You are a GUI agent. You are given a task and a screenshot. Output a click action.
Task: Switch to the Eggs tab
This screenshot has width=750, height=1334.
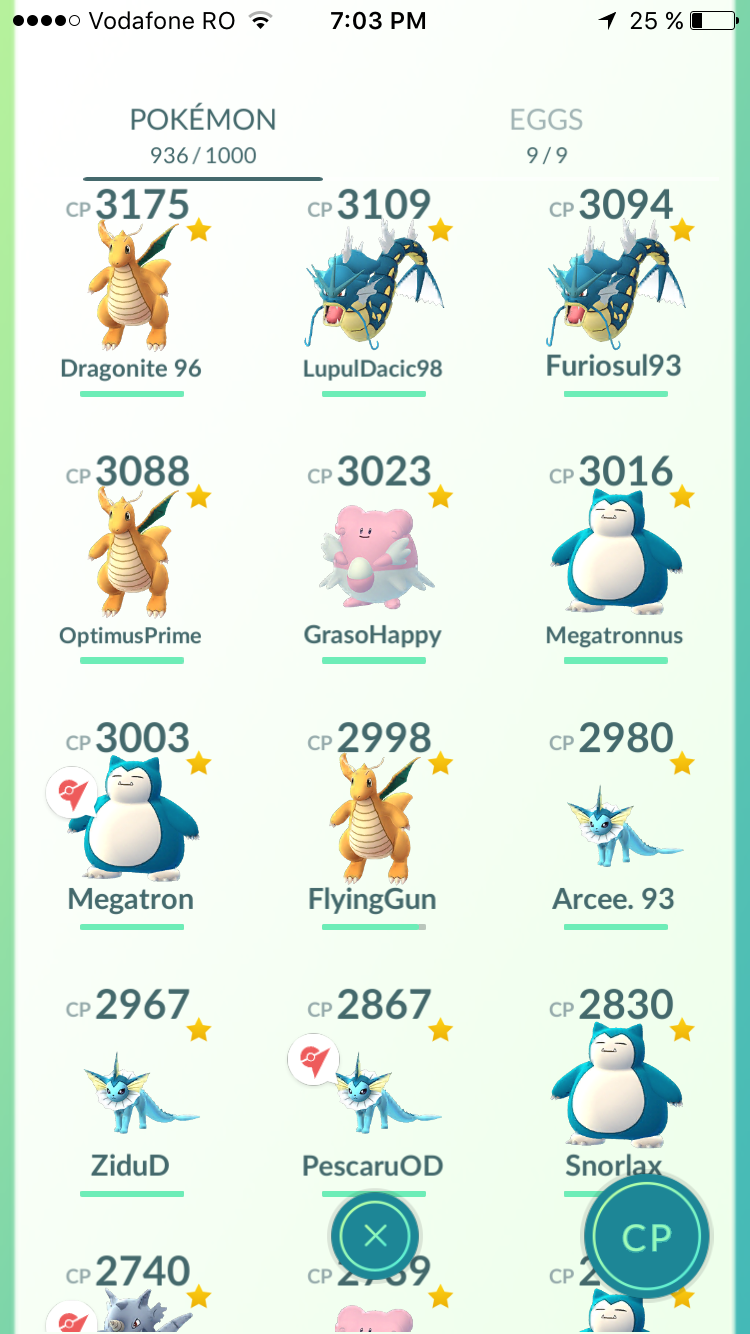pos(546,134)
